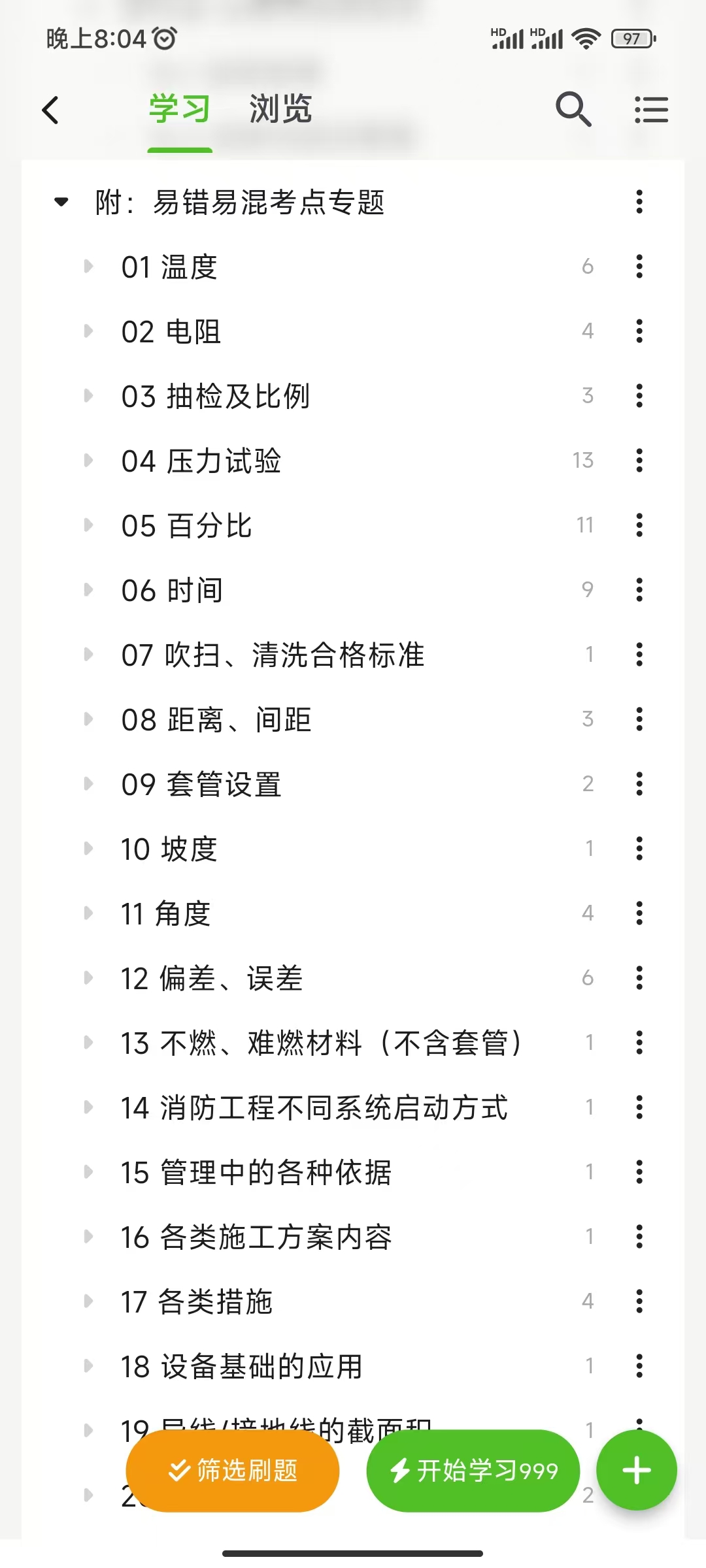This screenshot has height=1568, width=706.
Task: Collapse 附：易错易混考点专题 section
Action: pos(61,202)
